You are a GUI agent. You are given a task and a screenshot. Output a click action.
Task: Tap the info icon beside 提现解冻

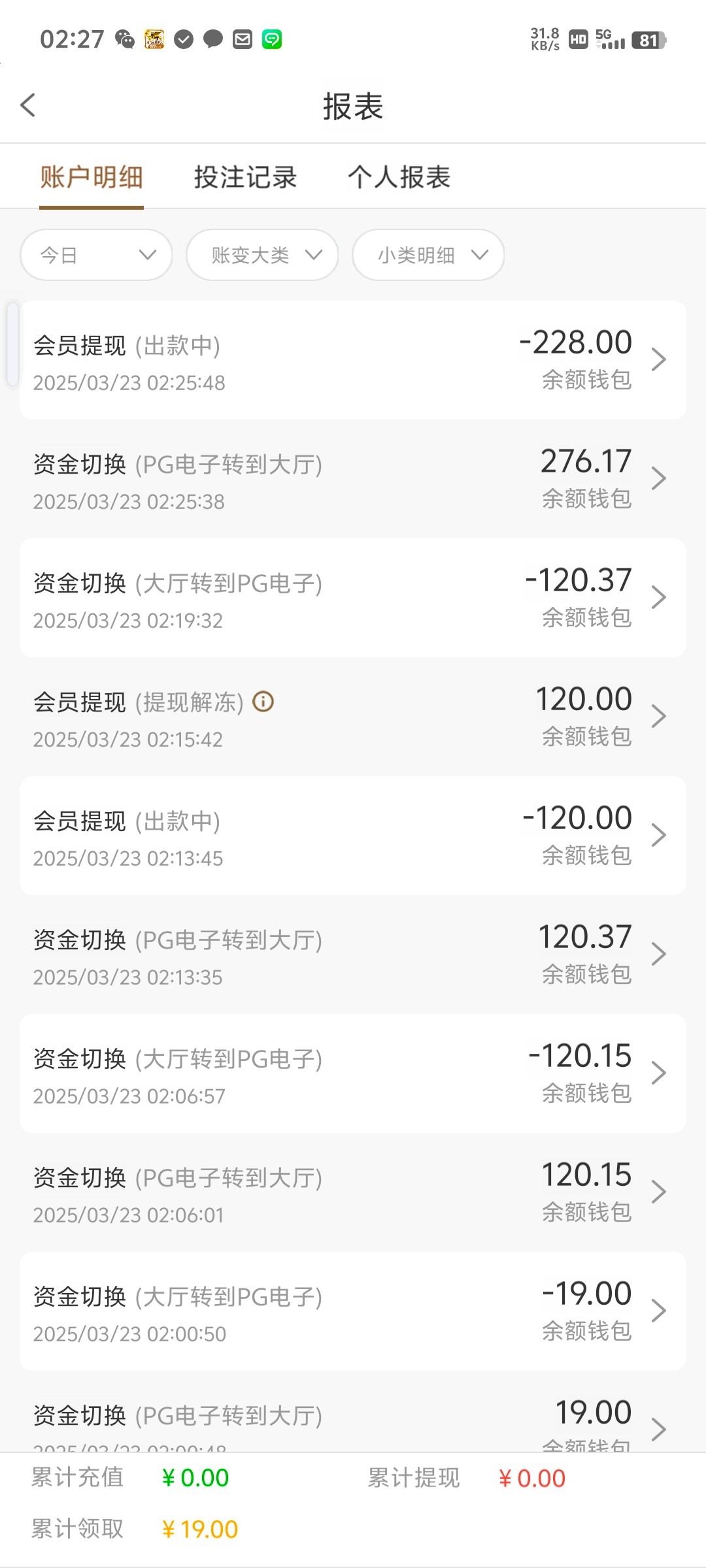[263, 702]
